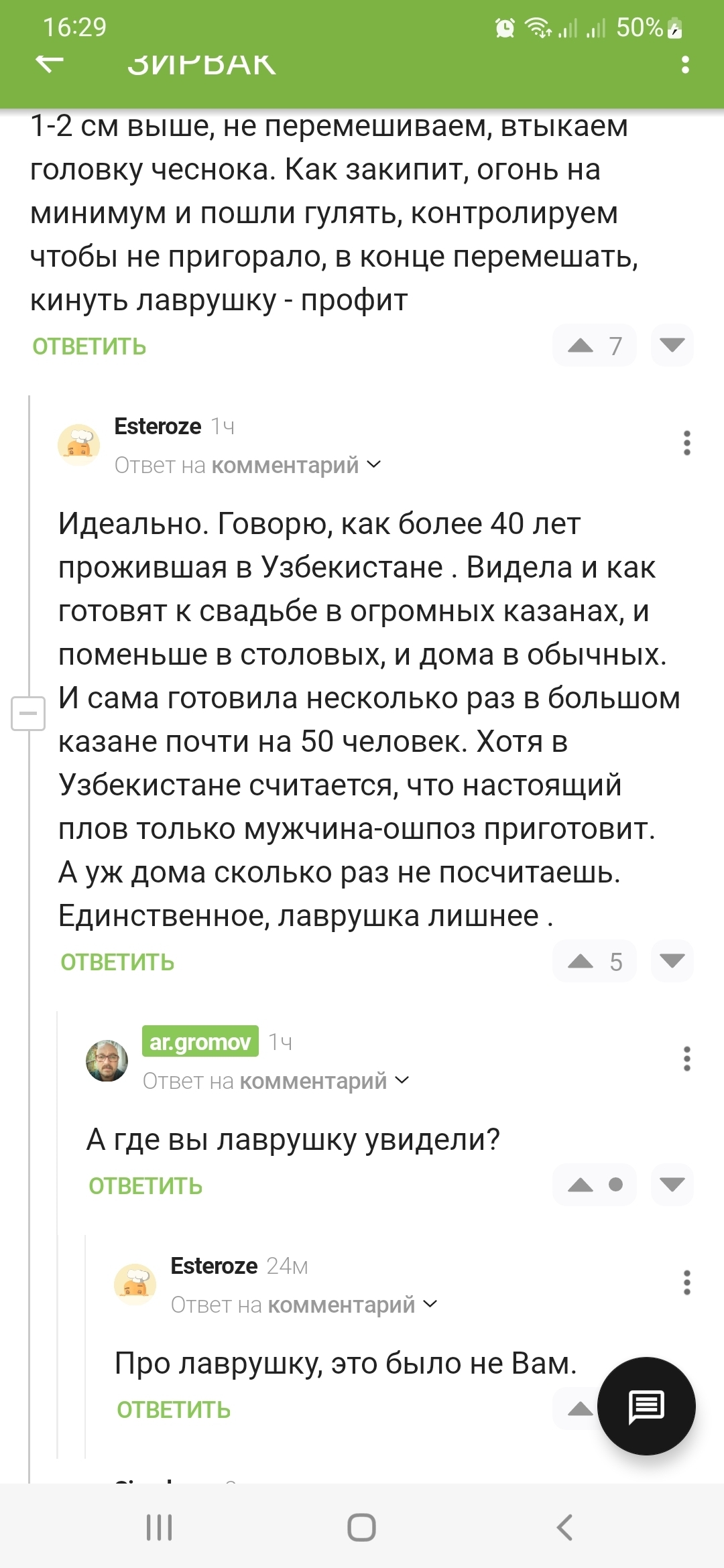Open options for ar.gromov's comment
724x1568 pixels.
[x=686, y=1059]
